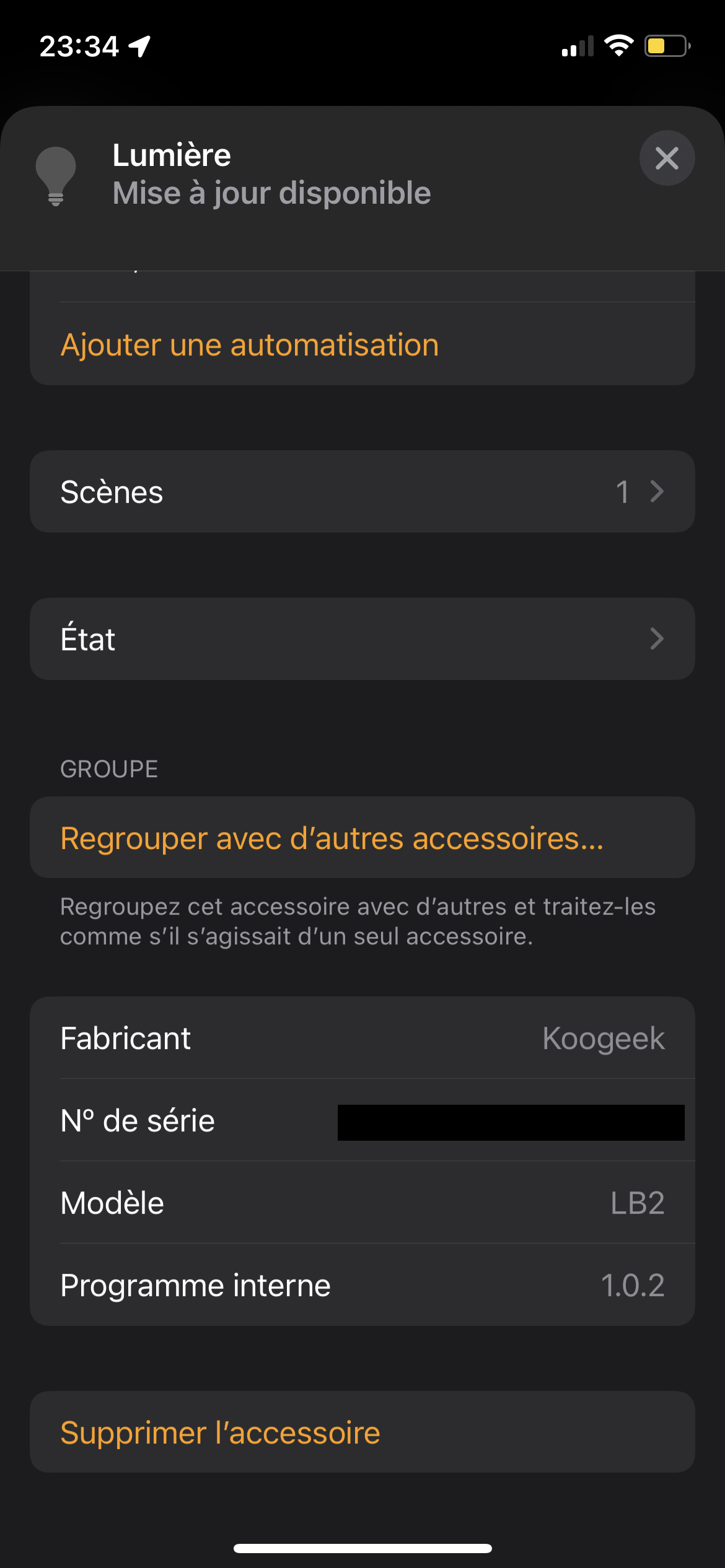Tap Ajouter une automatisation
The height and width of the screenshot is (1568, 725).
pyautogui.click(x=250, y=345)
